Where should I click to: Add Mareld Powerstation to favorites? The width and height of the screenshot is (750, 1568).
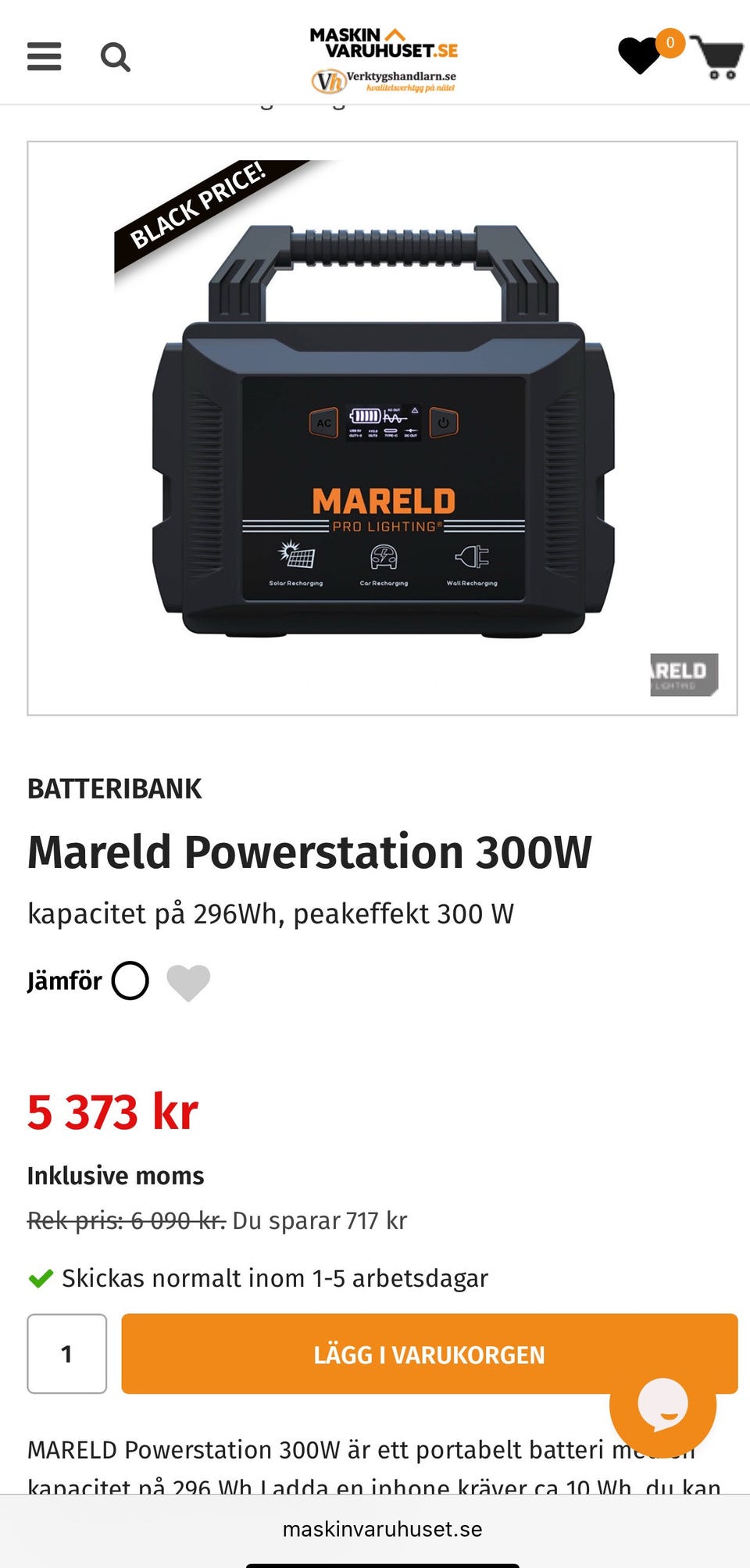point(189,982)
